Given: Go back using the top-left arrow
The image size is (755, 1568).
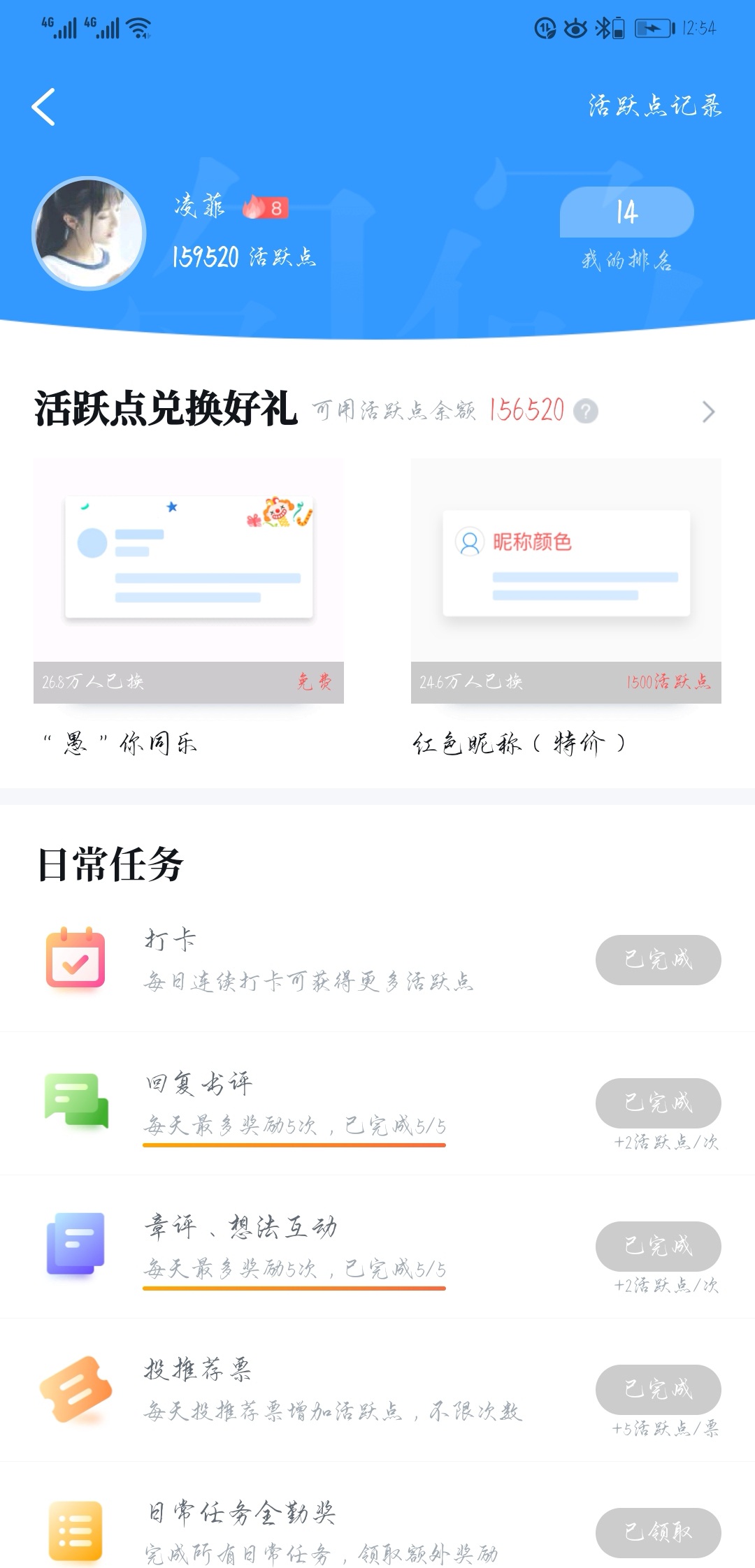Looking at the screenshot, I should tap(43, 107).
